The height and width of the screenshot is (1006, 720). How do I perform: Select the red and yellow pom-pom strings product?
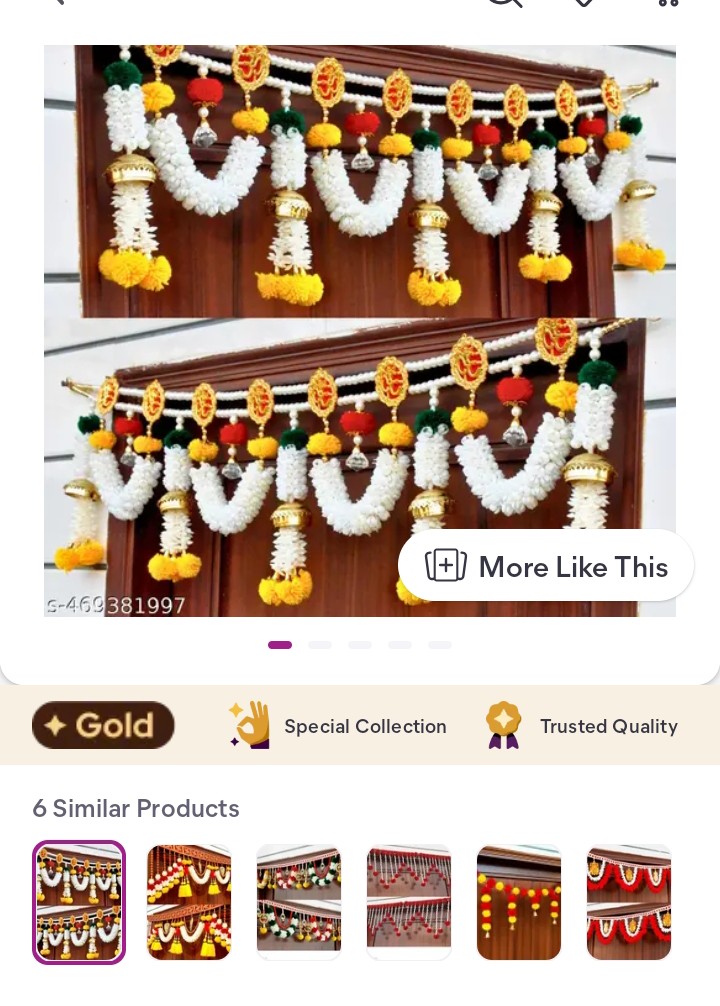(x=519, y=902)
